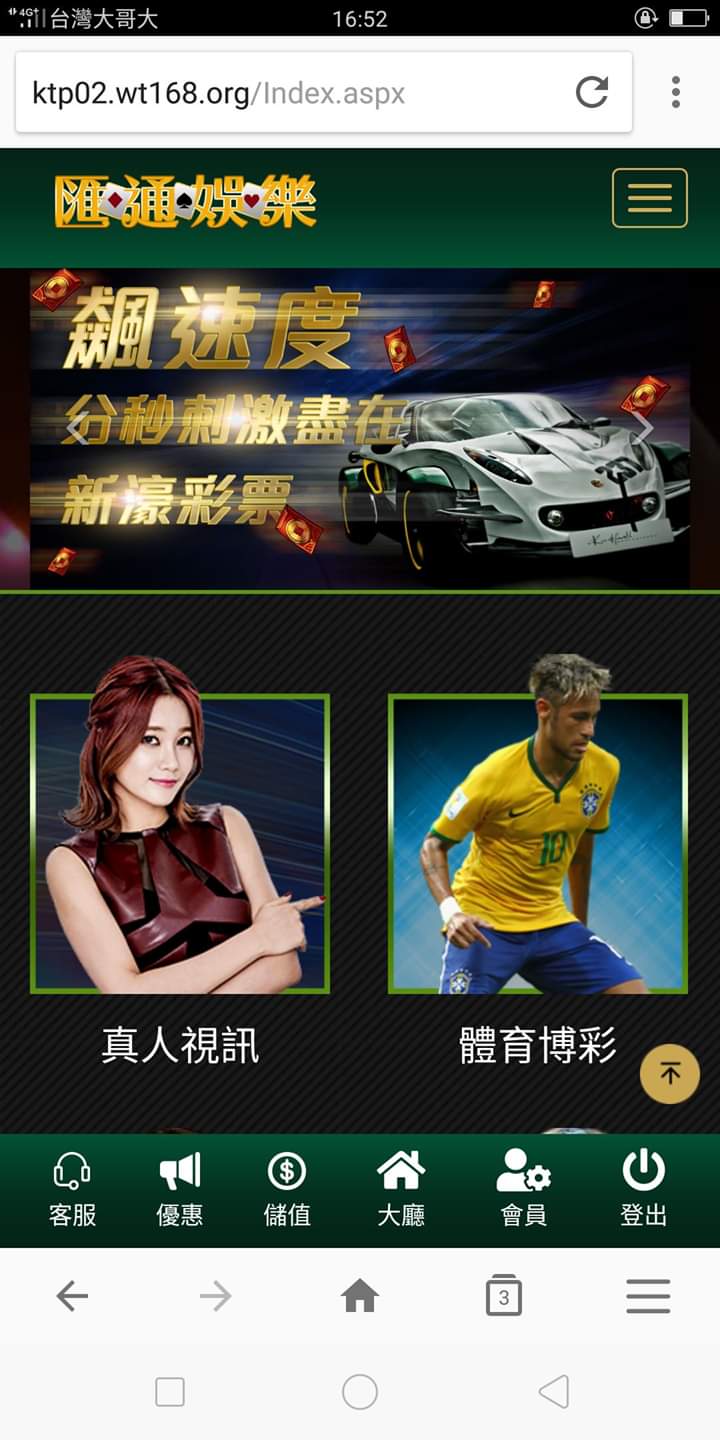
Task: View the three open browser tabs
Action: point(503,1297)
